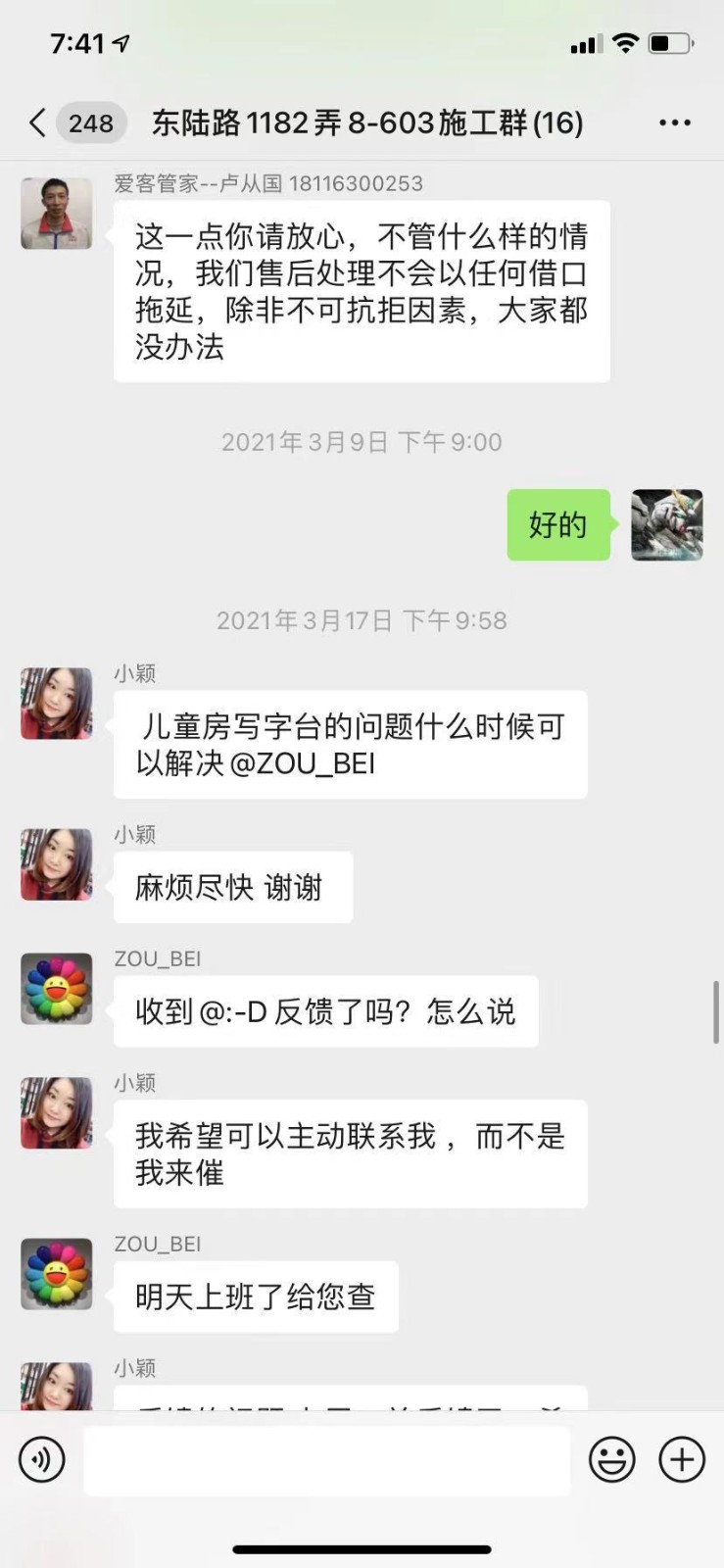Open ZOU_BEI's avatar beside 明天上班了给您查
The width and height of the screenshot is (724, 1568).
[x=57, y=1274]
